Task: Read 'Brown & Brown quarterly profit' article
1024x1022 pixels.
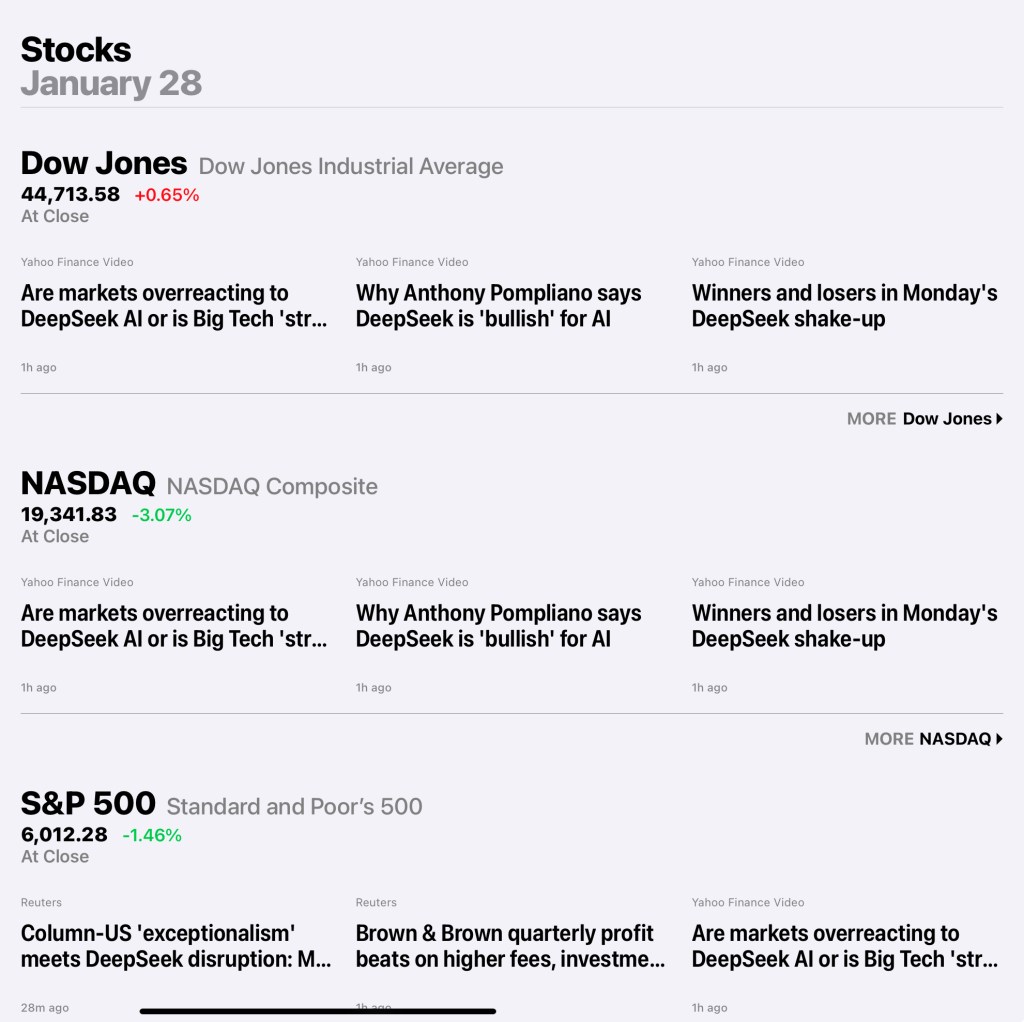Action: 510,946
